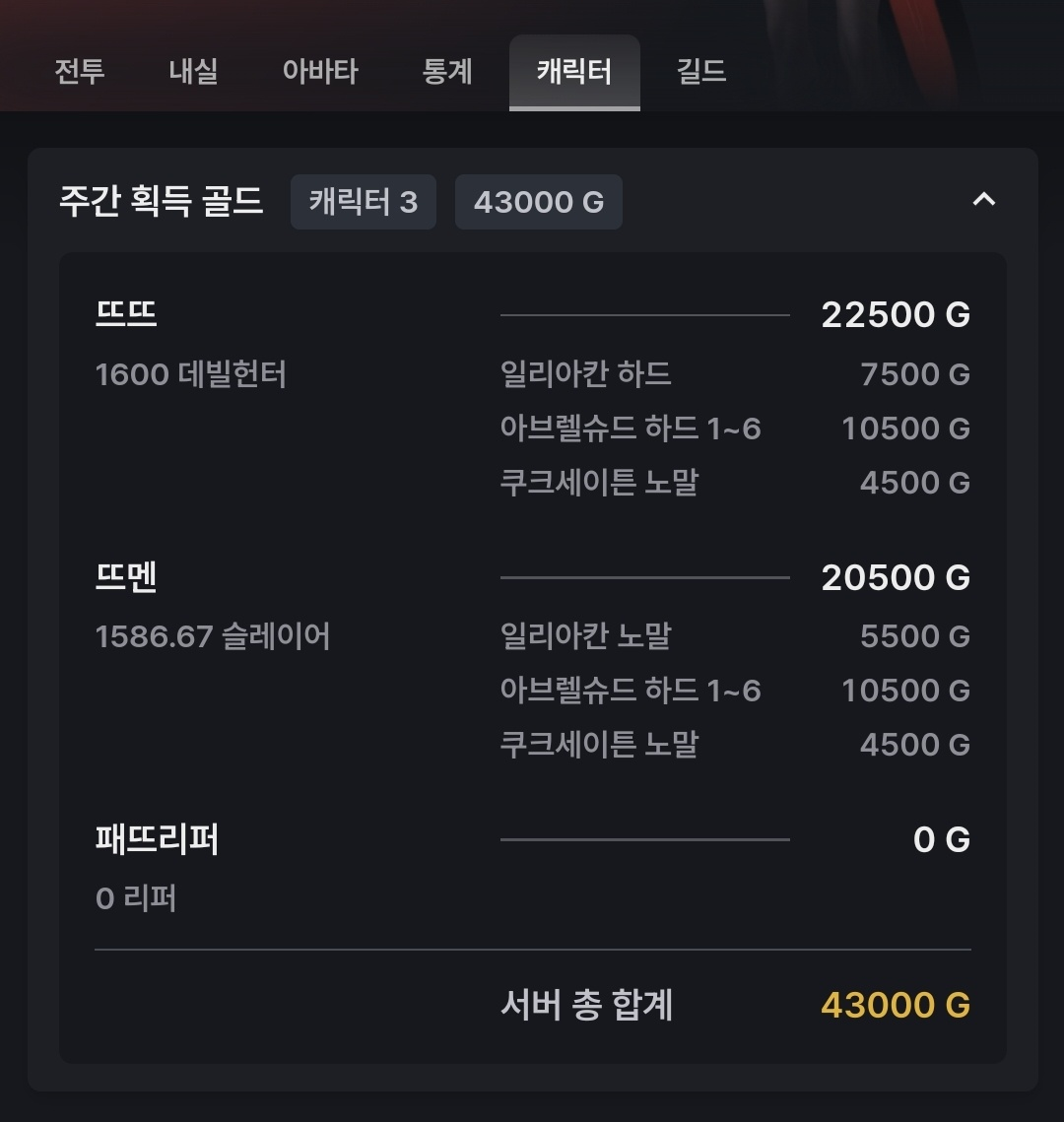Screen dimensions: 1064x1122
Task: Collapse the 주간 획득 골드 section
Action: tap(983, 200)
